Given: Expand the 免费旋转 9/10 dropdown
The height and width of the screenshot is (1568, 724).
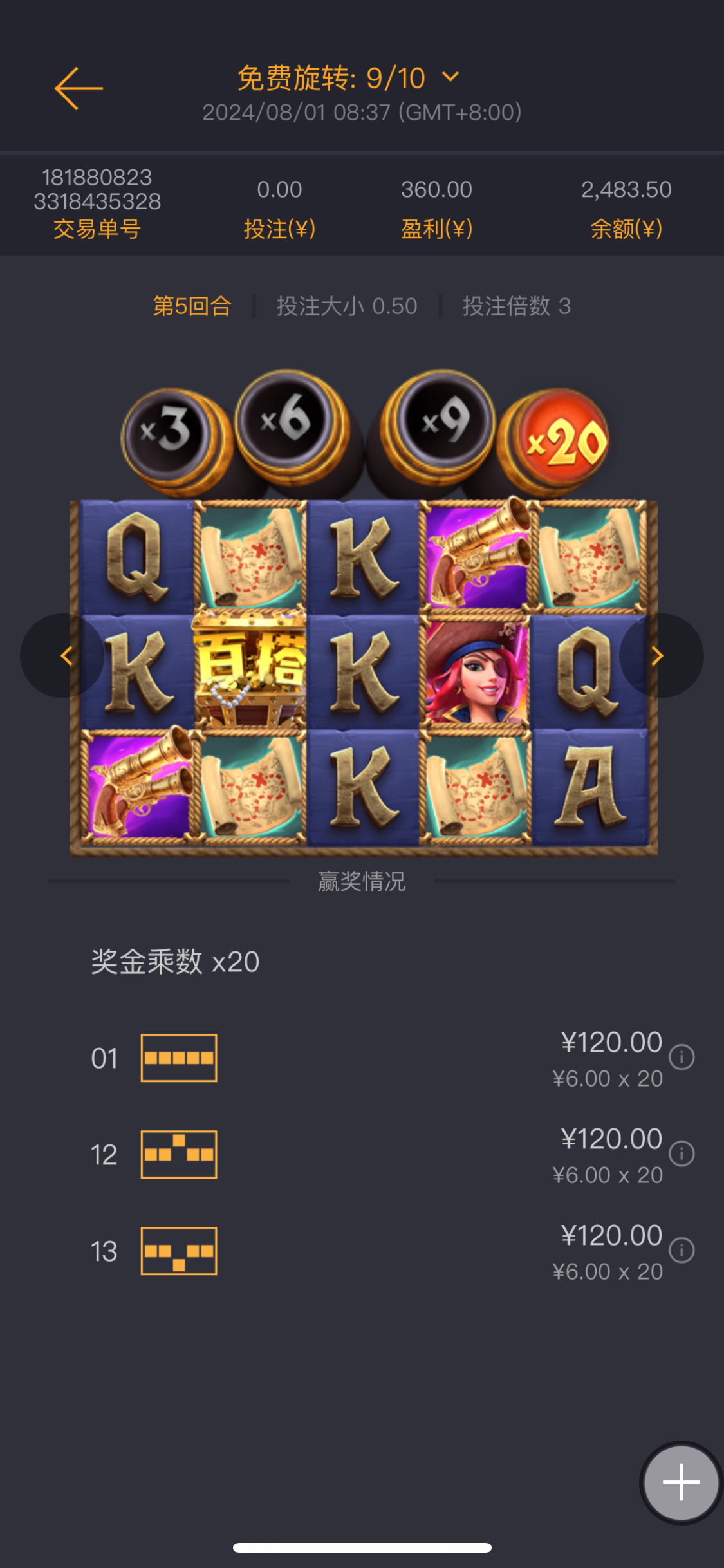Looking at the screenshot, I should coord(450,77).
